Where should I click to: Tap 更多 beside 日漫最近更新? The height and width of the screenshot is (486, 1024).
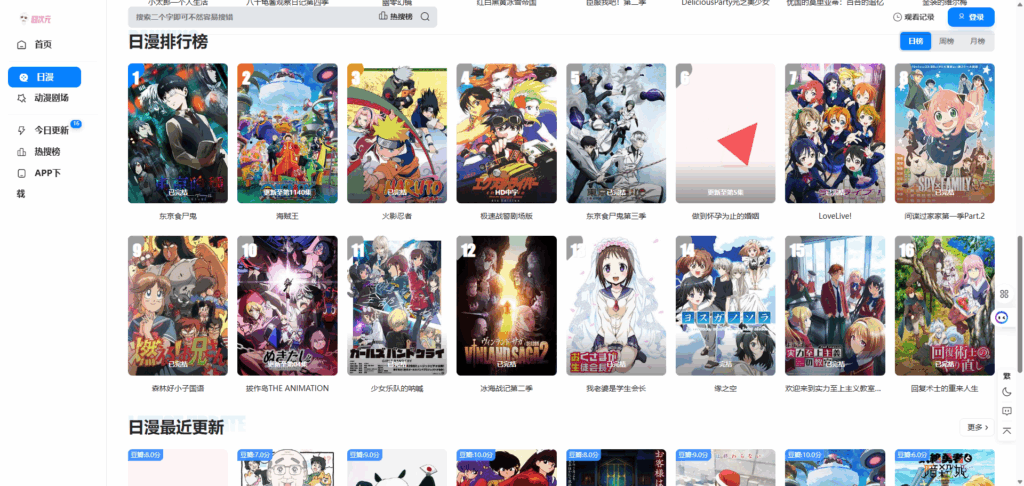coord(978,427)
